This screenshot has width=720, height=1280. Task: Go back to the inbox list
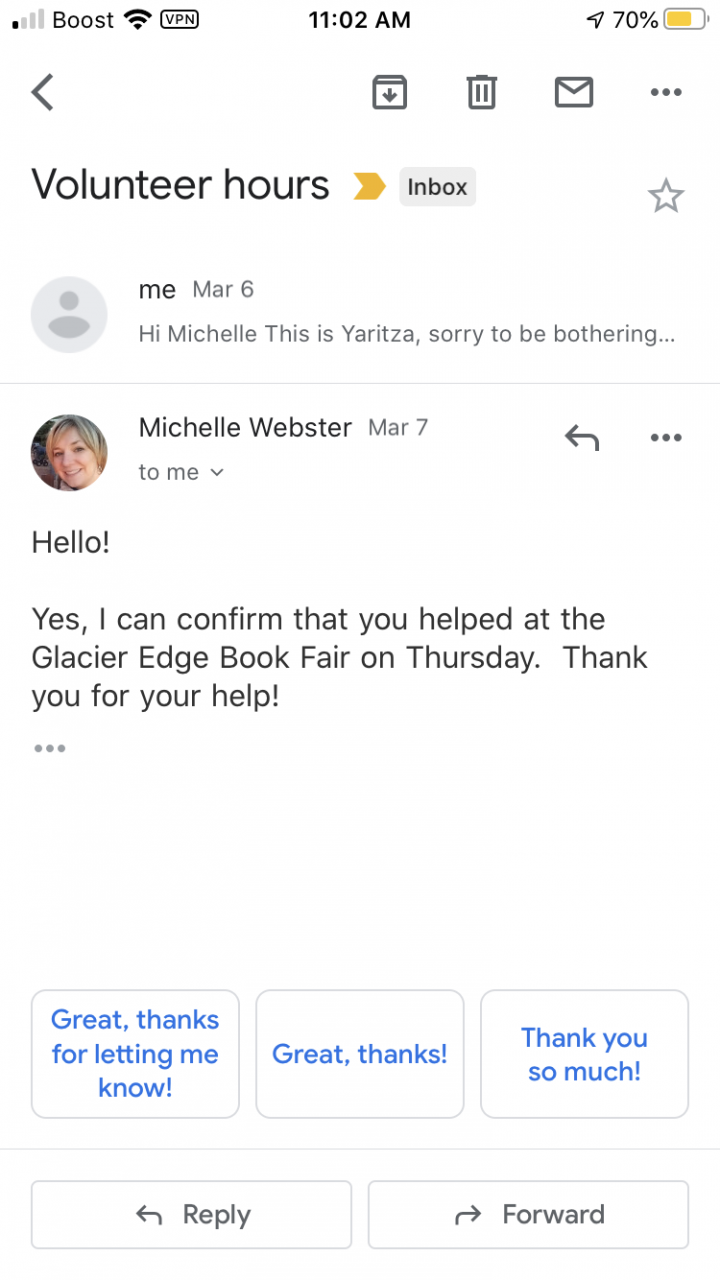pyautogui.click(x=42, y=93)
